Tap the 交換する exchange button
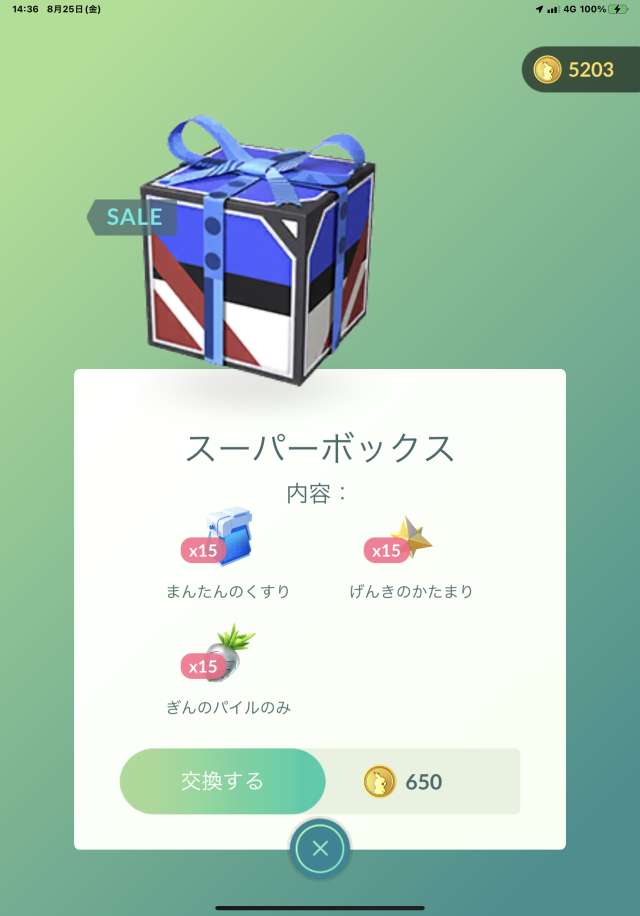The image size is (640, 916). tap(222, 781)
